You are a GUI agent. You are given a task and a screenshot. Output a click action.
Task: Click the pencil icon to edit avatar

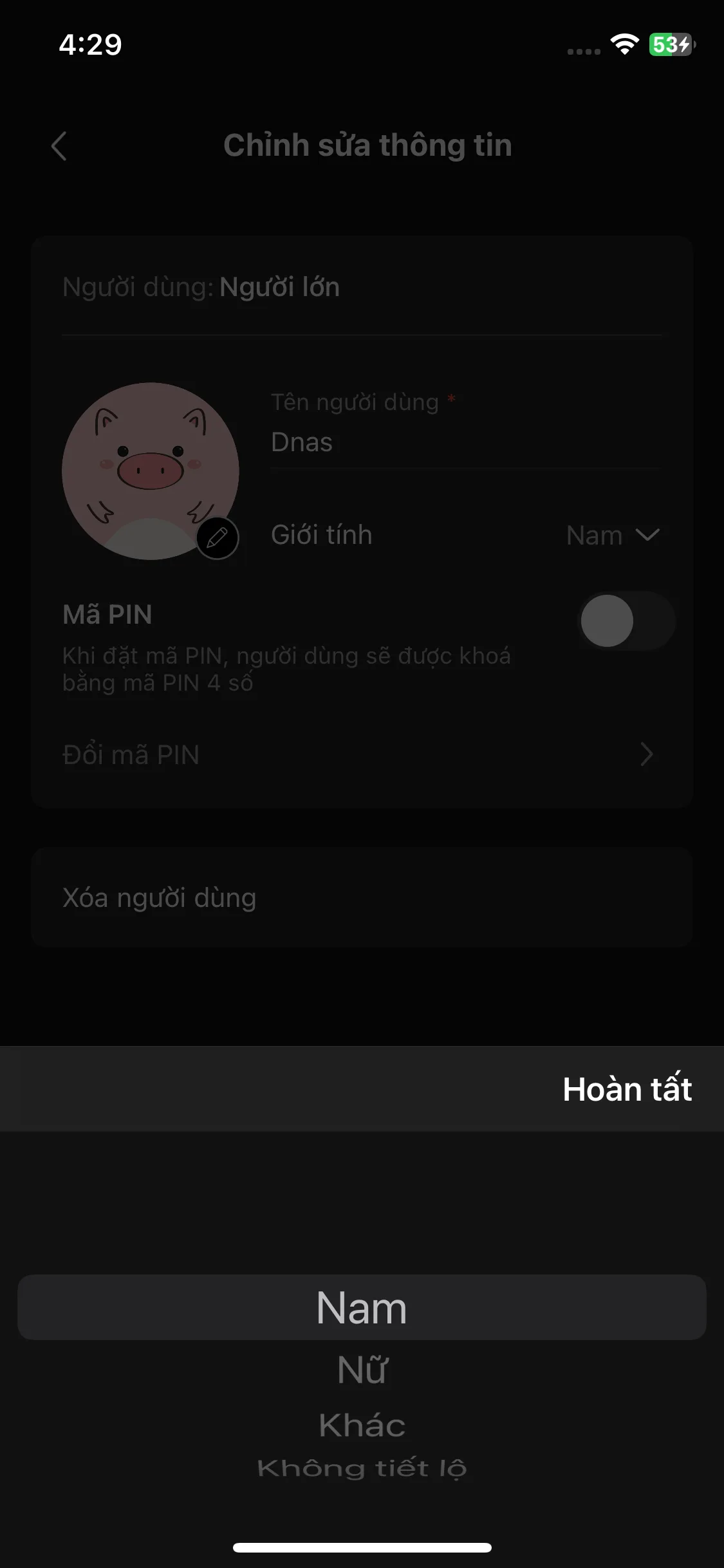[217, 539]
